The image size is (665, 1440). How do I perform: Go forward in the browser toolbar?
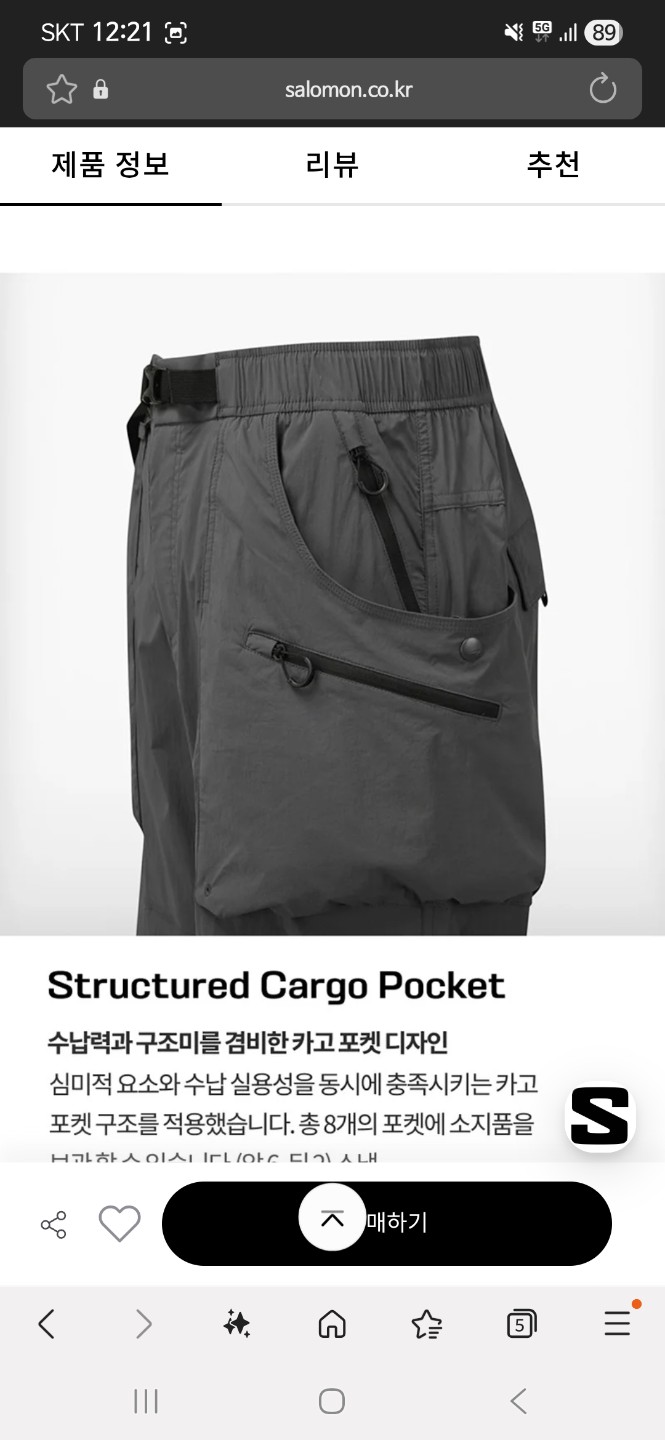click(x=143, y=1325)
